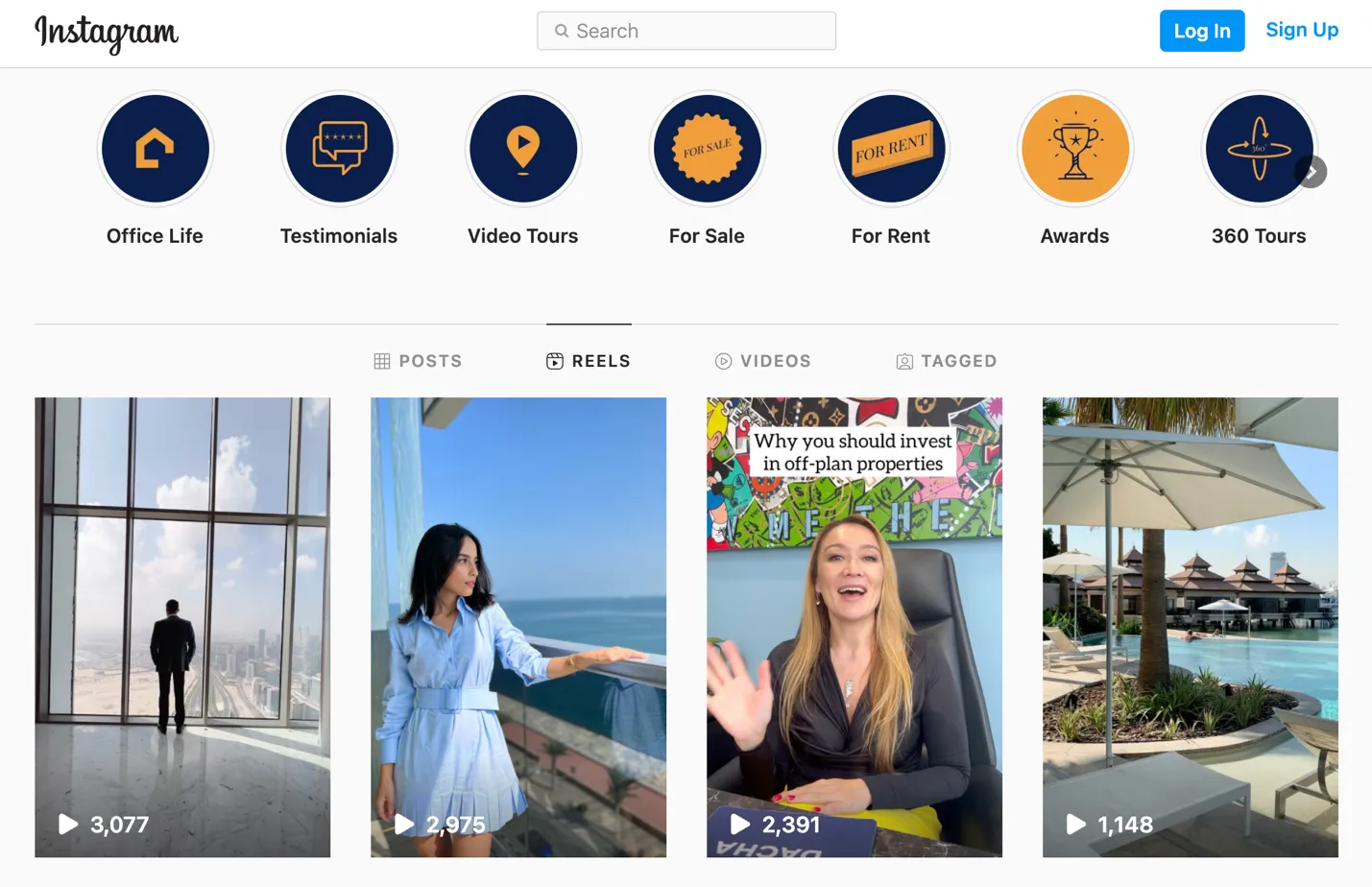Go to Instagram home via logo
The width and height of the screenshot is (1372, 887).
[107, 33]
